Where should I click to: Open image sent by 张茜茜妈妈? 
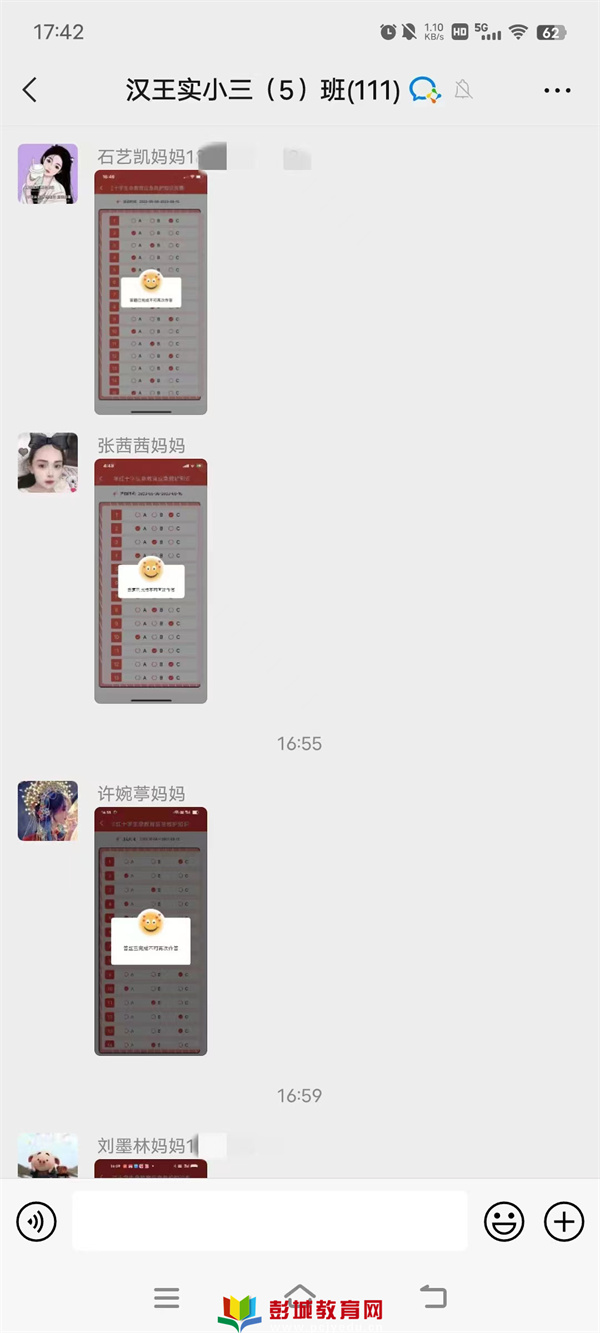(150, 580)
